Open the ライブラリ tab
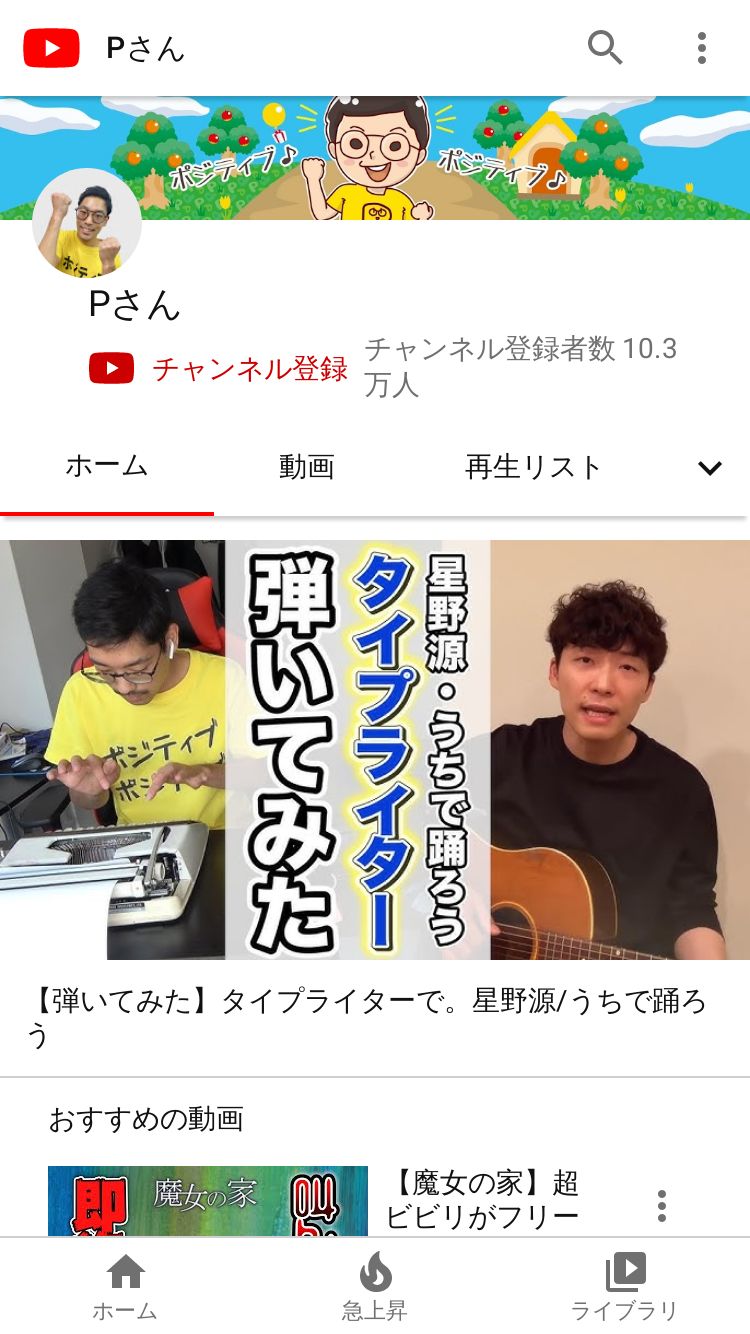 625,1287
